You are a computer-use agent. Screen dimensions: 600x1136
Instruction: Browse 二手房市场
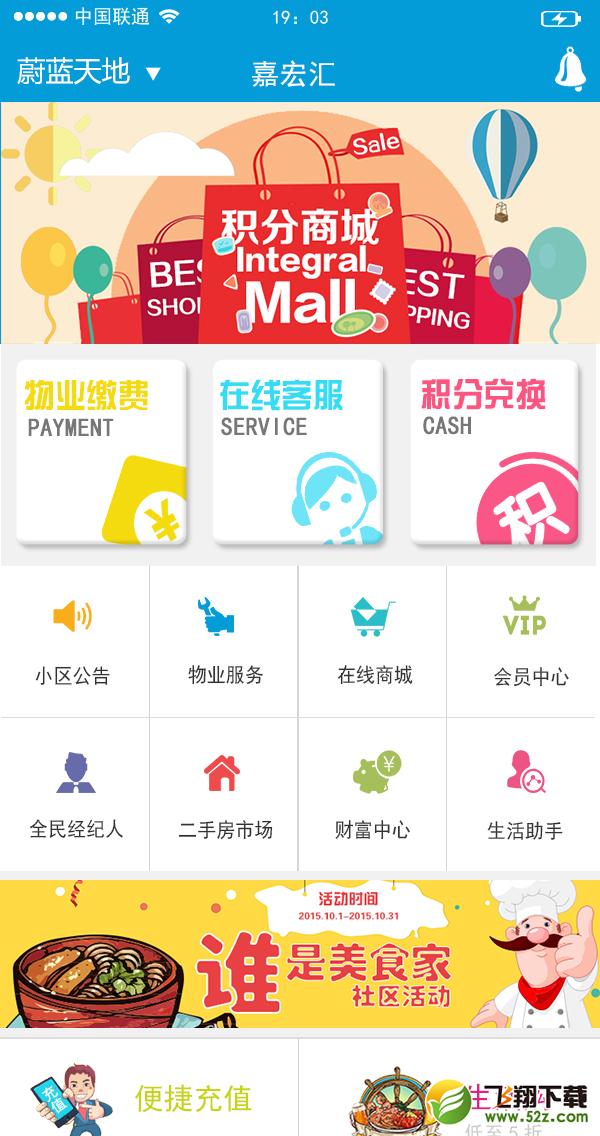coord(224,795)
